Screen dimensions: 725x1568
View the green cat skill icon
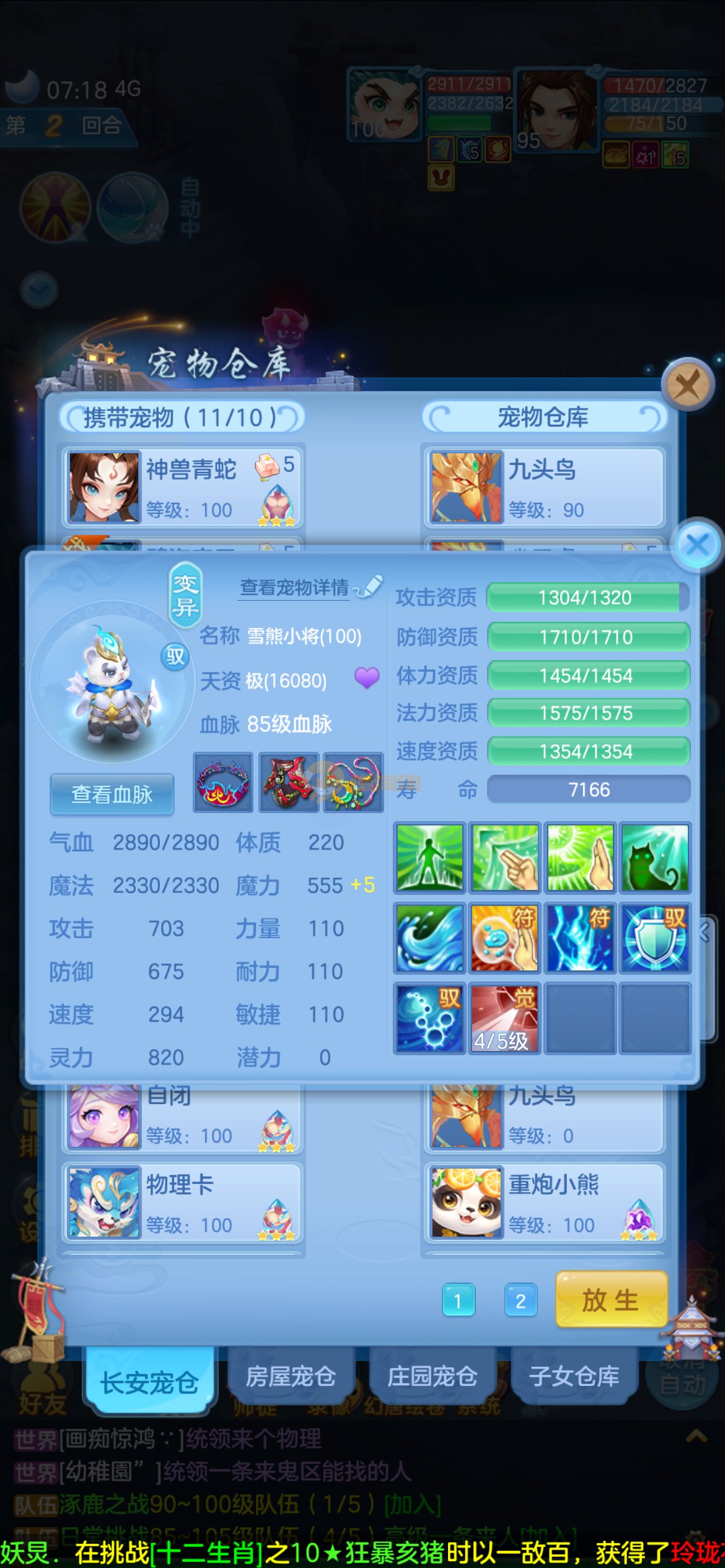click(654, 858)
